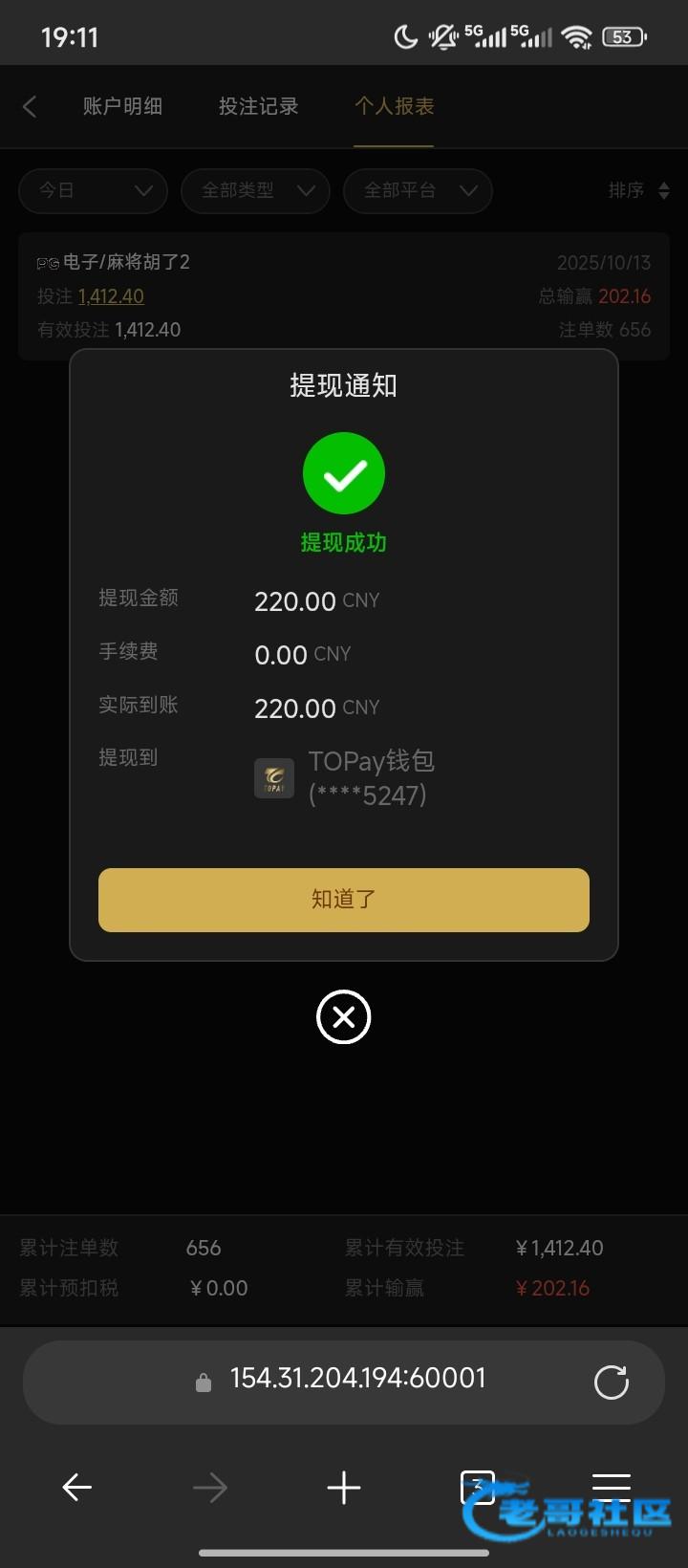
Task: Reload the page in the browser
Action: click(612, 1383)
